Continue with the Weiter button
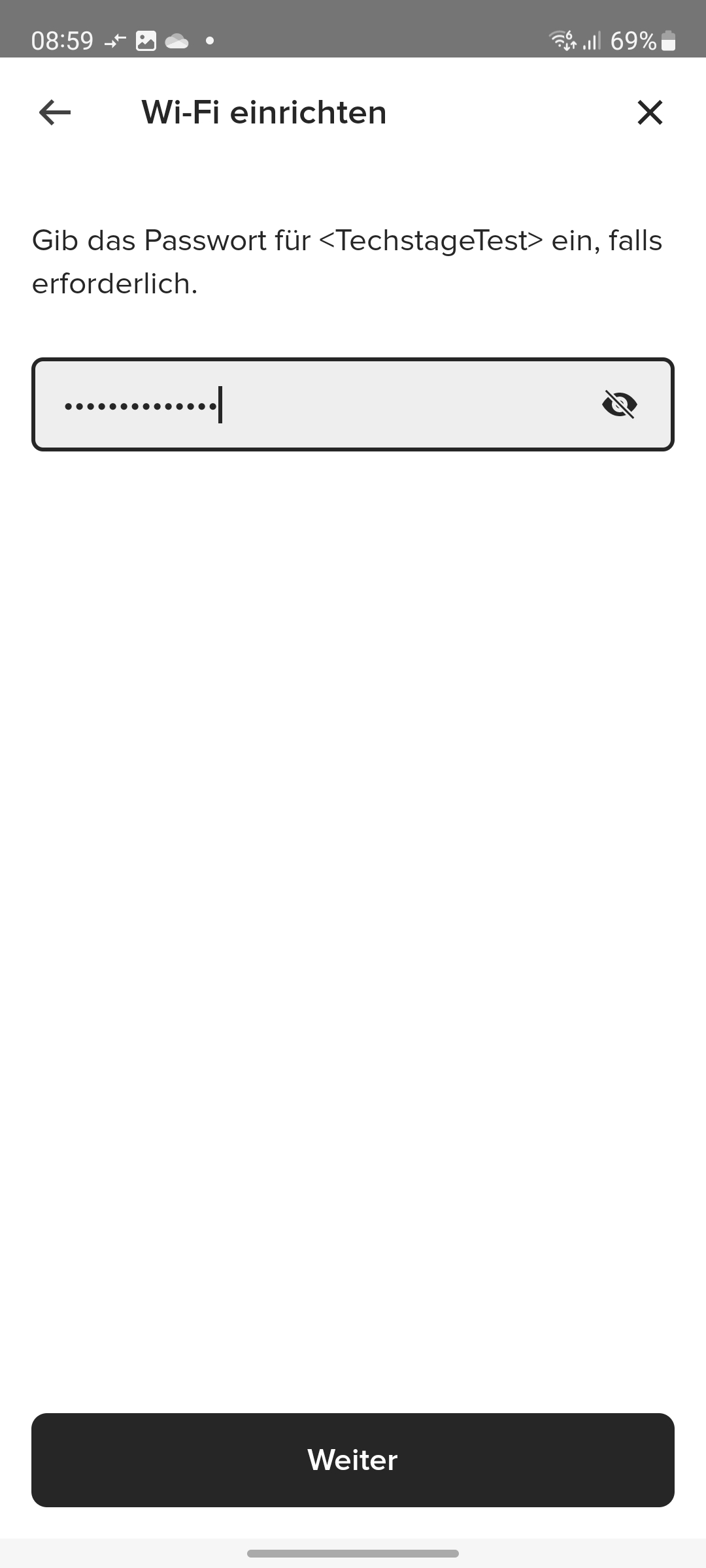Screen dimensions: 706x1568 [353, 1460]
